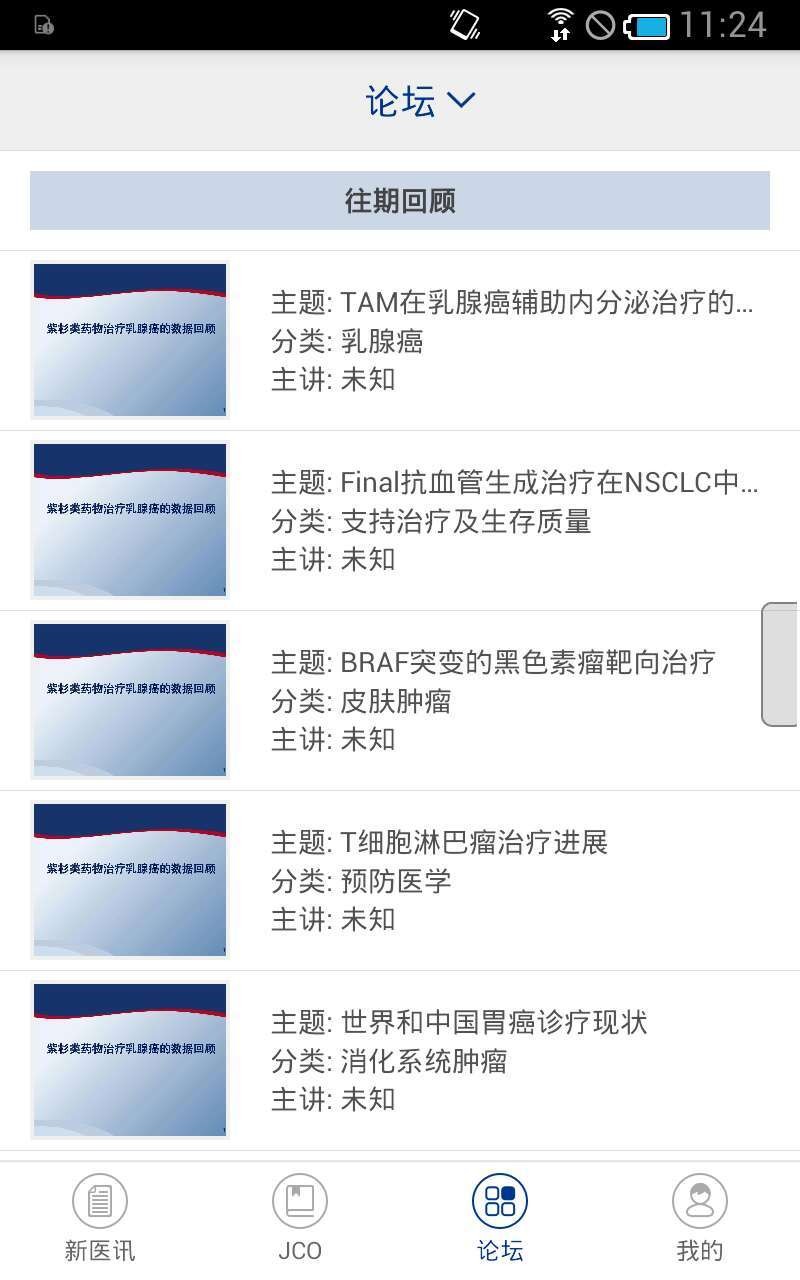Expand the 论坛 dropdown in the header

pyautogui.click(x=420, y=100)
